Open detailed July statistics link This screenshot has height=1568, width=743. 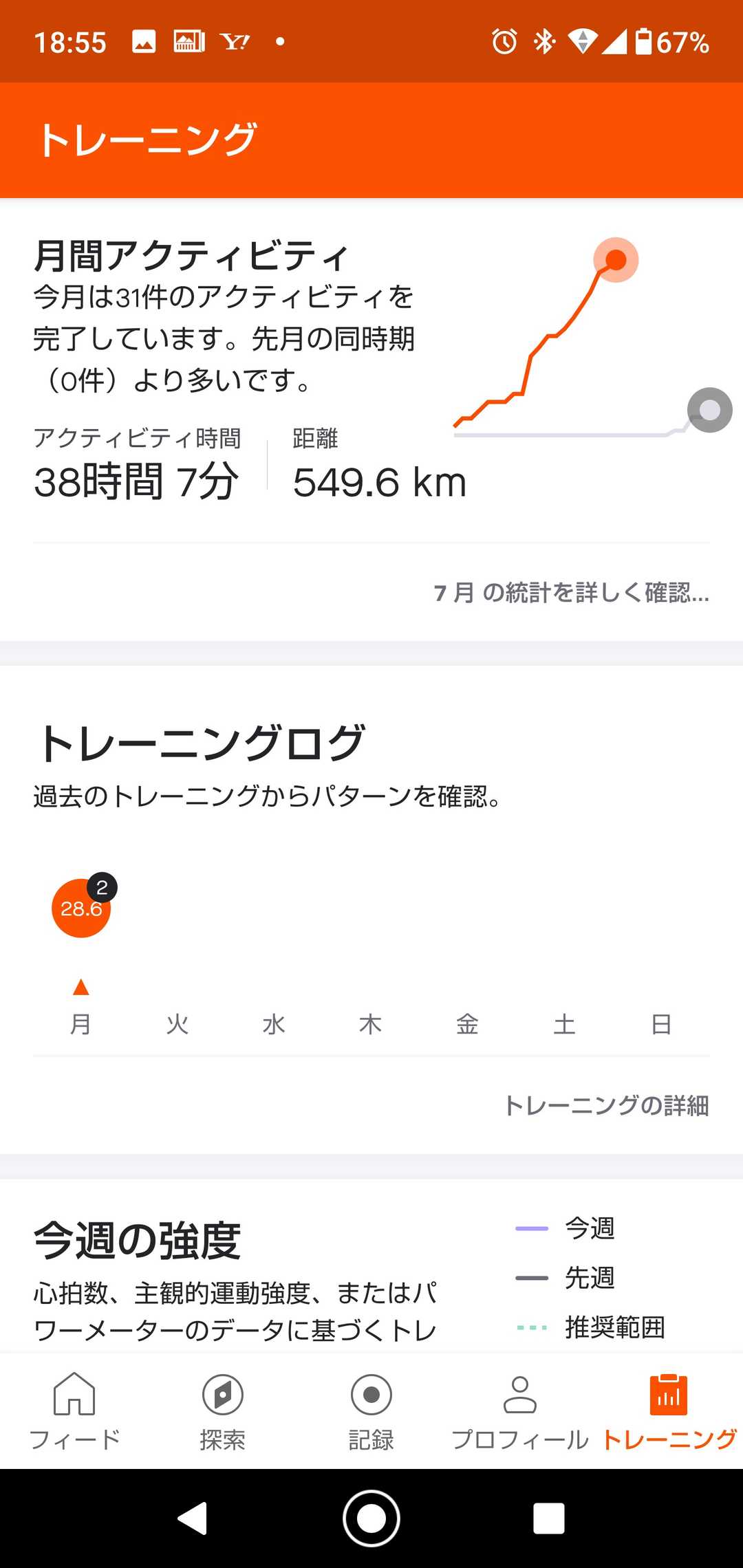571,592
